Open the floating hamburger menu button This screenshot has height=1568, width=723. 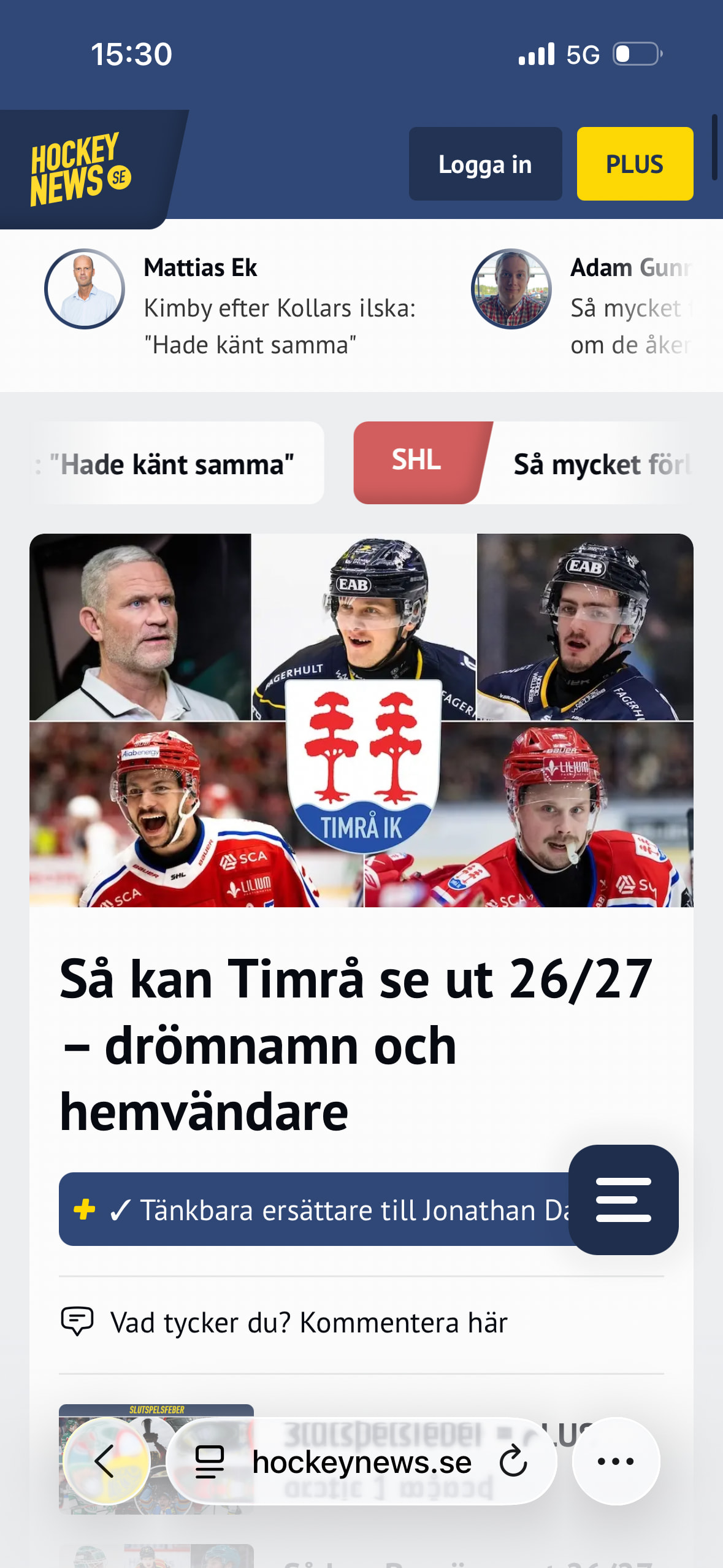point(623,1199)
